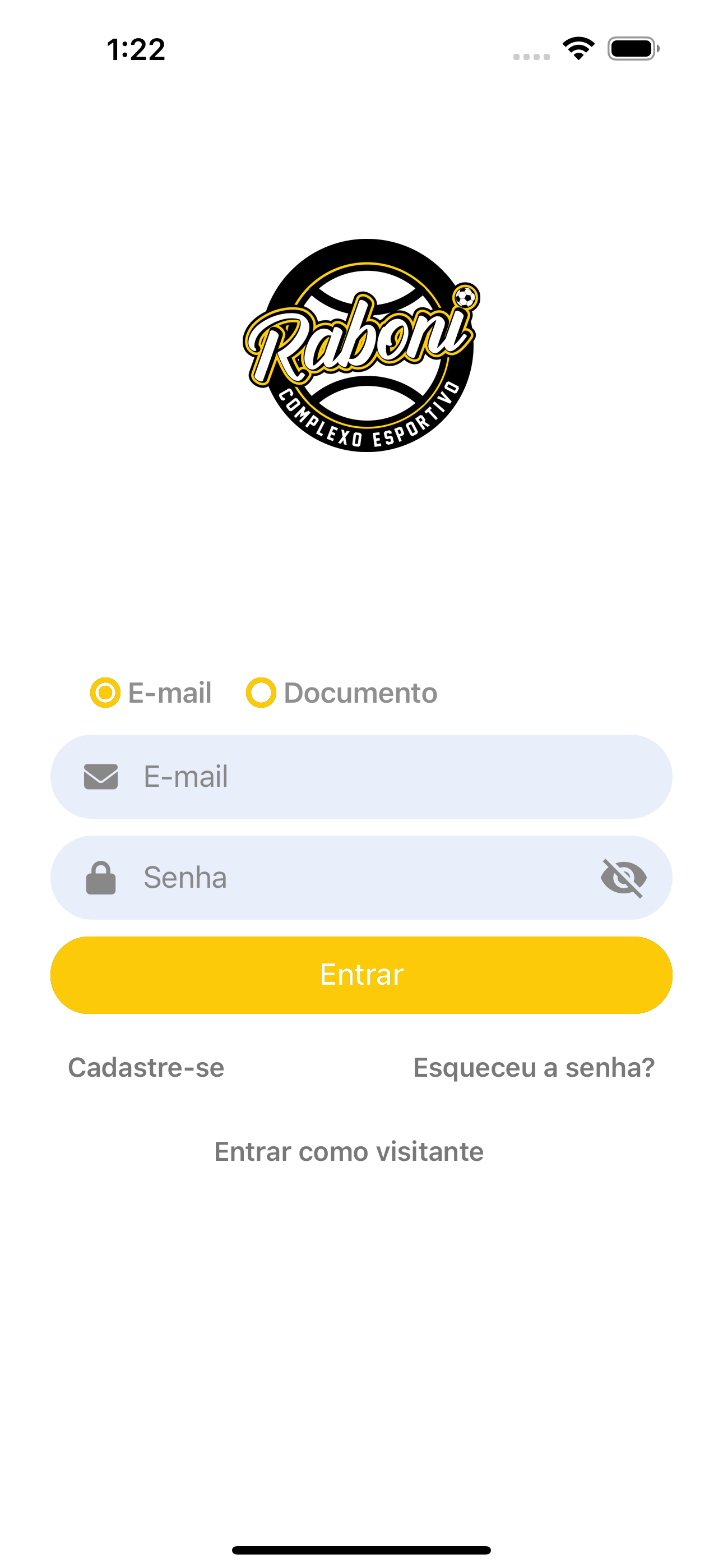Click the soccer ball on the Raboni logo
Screen dimensions: 723x1568
[x=466, y=298]
